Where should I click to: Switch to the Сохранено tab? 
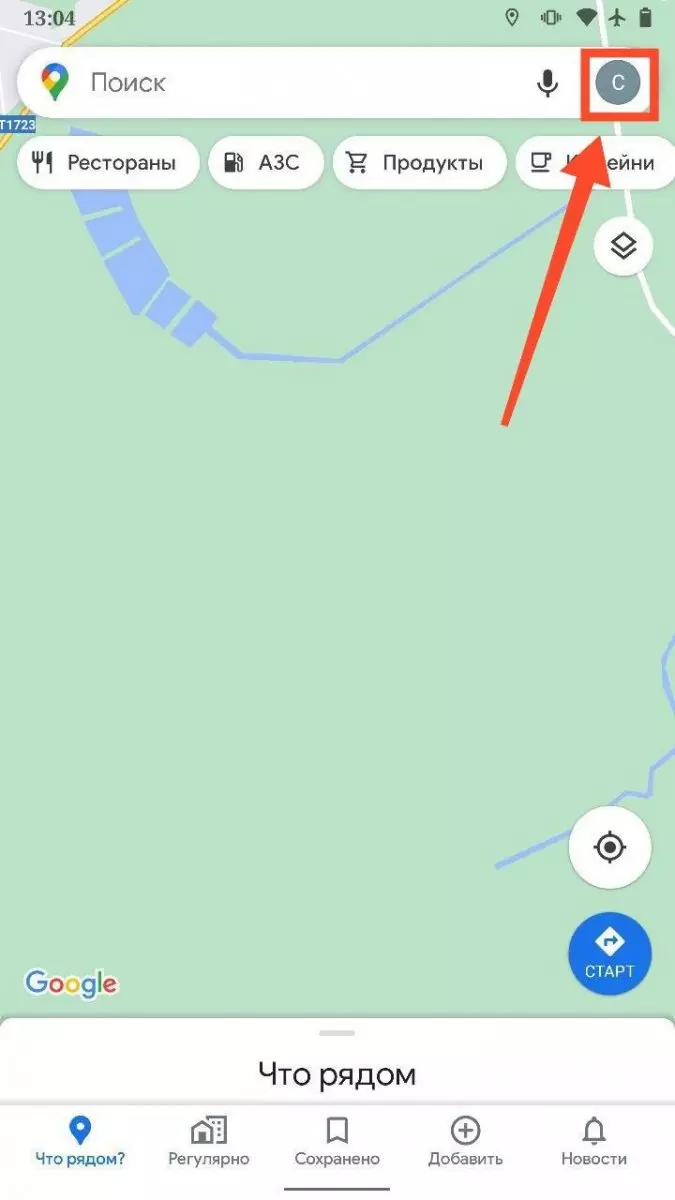(x=337, y=1142)
